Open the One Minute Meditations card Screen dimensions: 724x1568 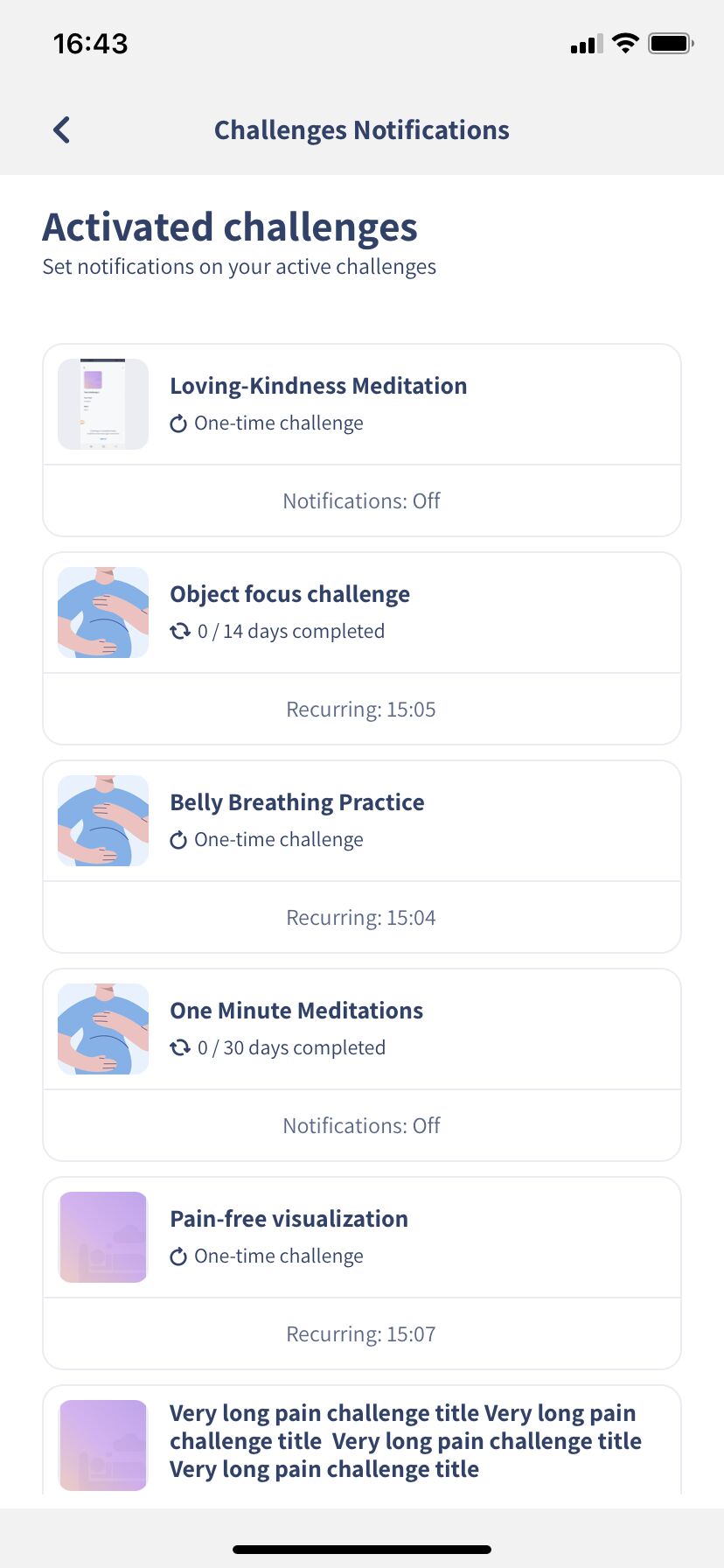click(x=362, y=1029)
